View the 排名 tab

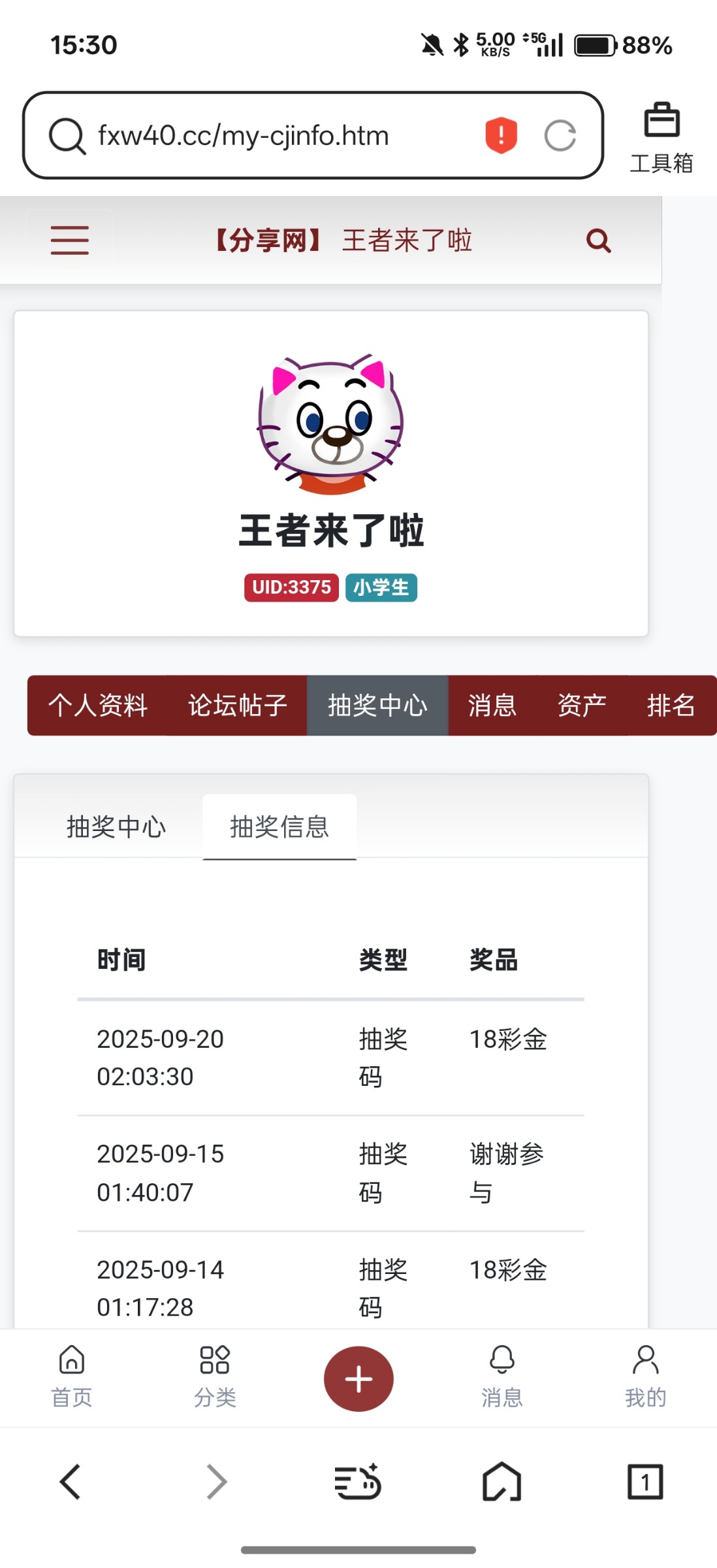coord(671,706)
